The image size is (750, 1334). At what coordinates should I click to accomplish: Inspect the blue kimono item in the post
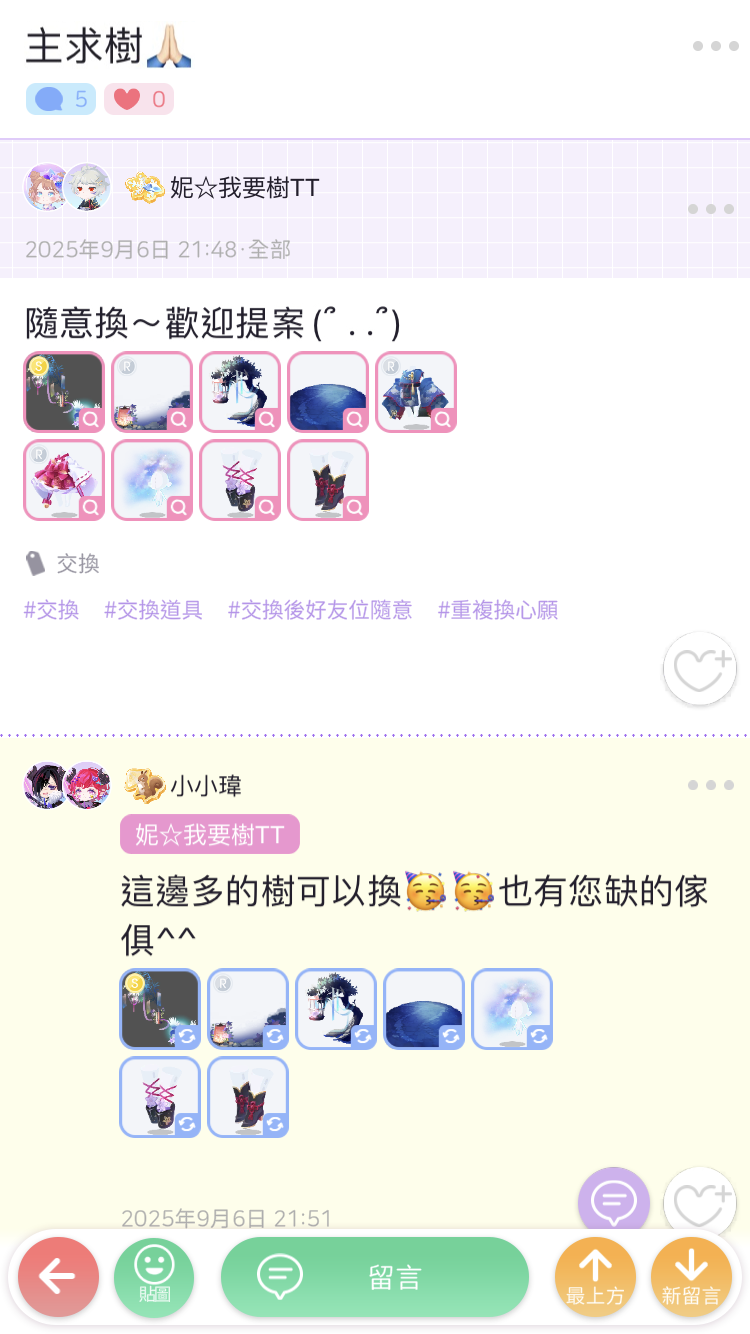pyautogui.click(x=416, y=392)
